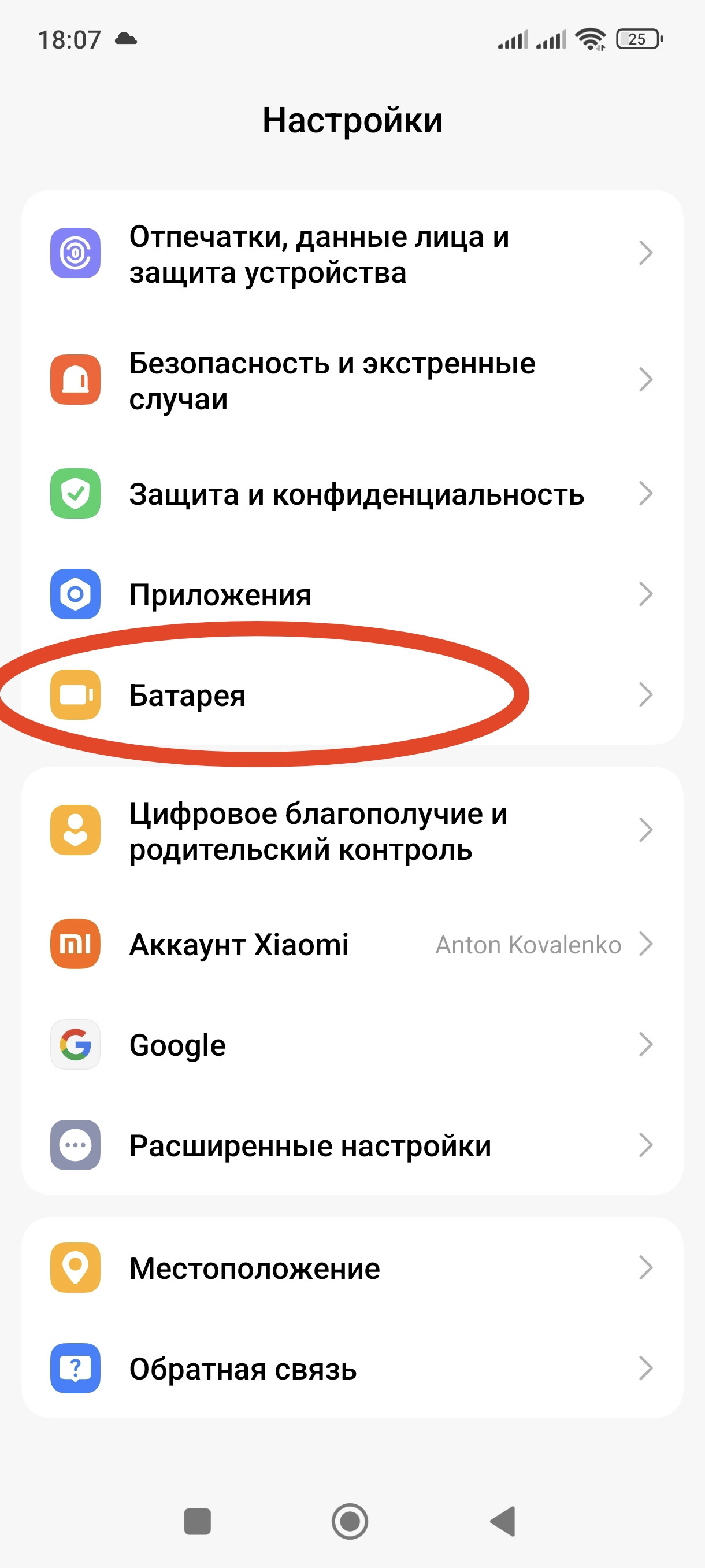Screen dimensions: 705x1568
Task: Open the Google settings row
Action: (x=351, y=1045)
